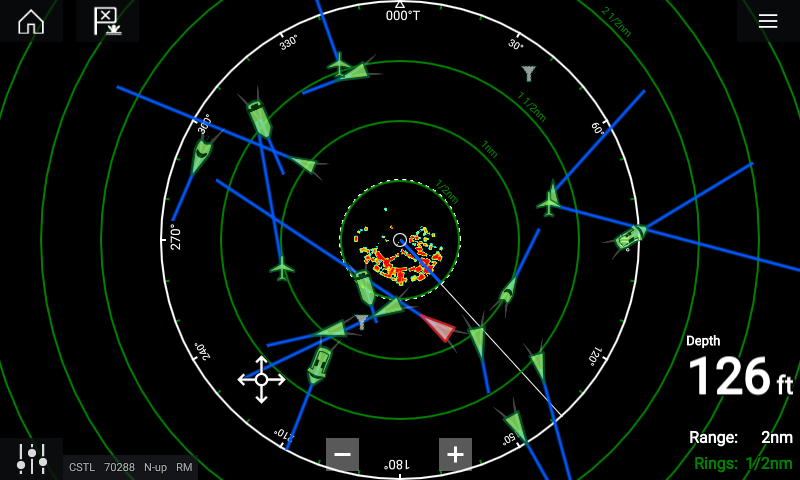This screenshot has height=480, width=800.
Task: Go to the home screen
Action: tap(31, 21)
